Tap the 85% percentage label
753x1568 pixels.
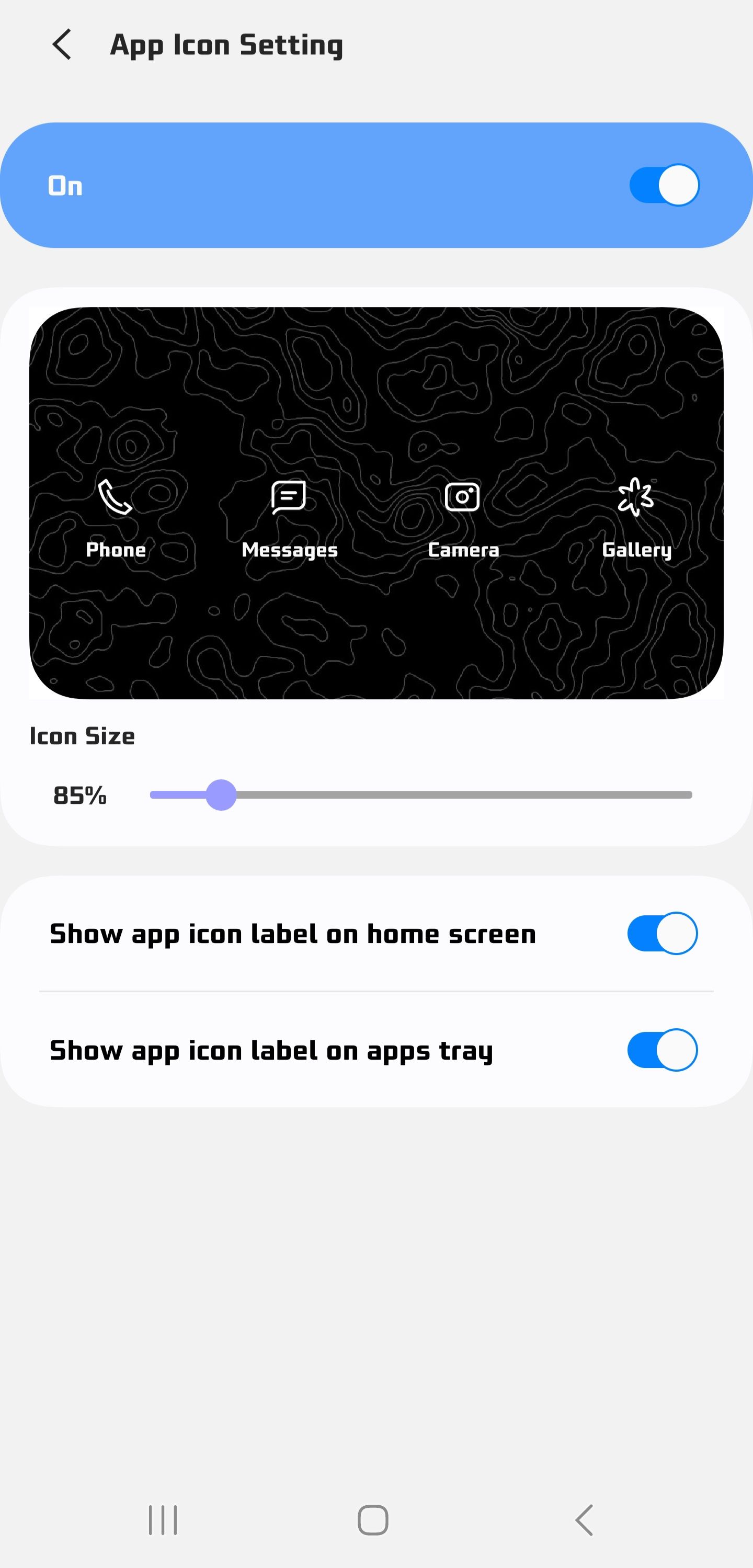click(x=79, y=795)
